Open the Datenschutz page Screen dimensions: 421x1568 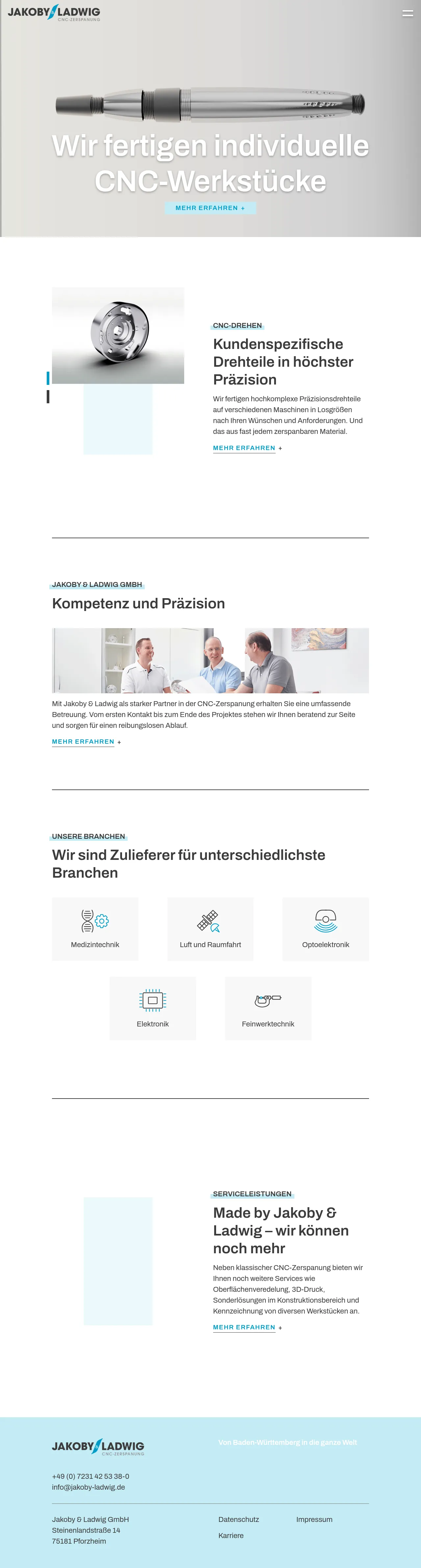[238, 1519]
